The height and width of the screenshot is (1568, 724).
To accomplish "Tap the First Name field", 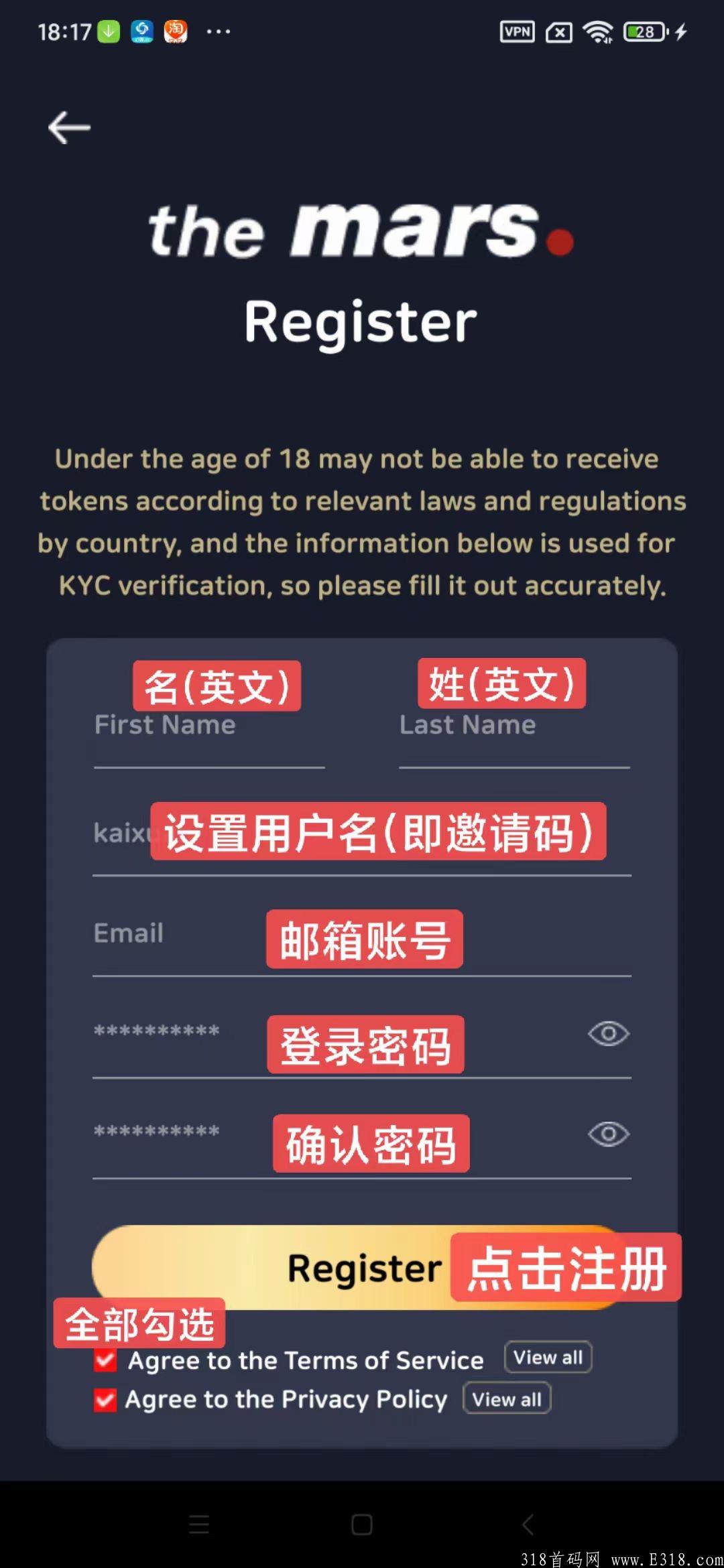I will pyautogui.click(x=208, y=737).
